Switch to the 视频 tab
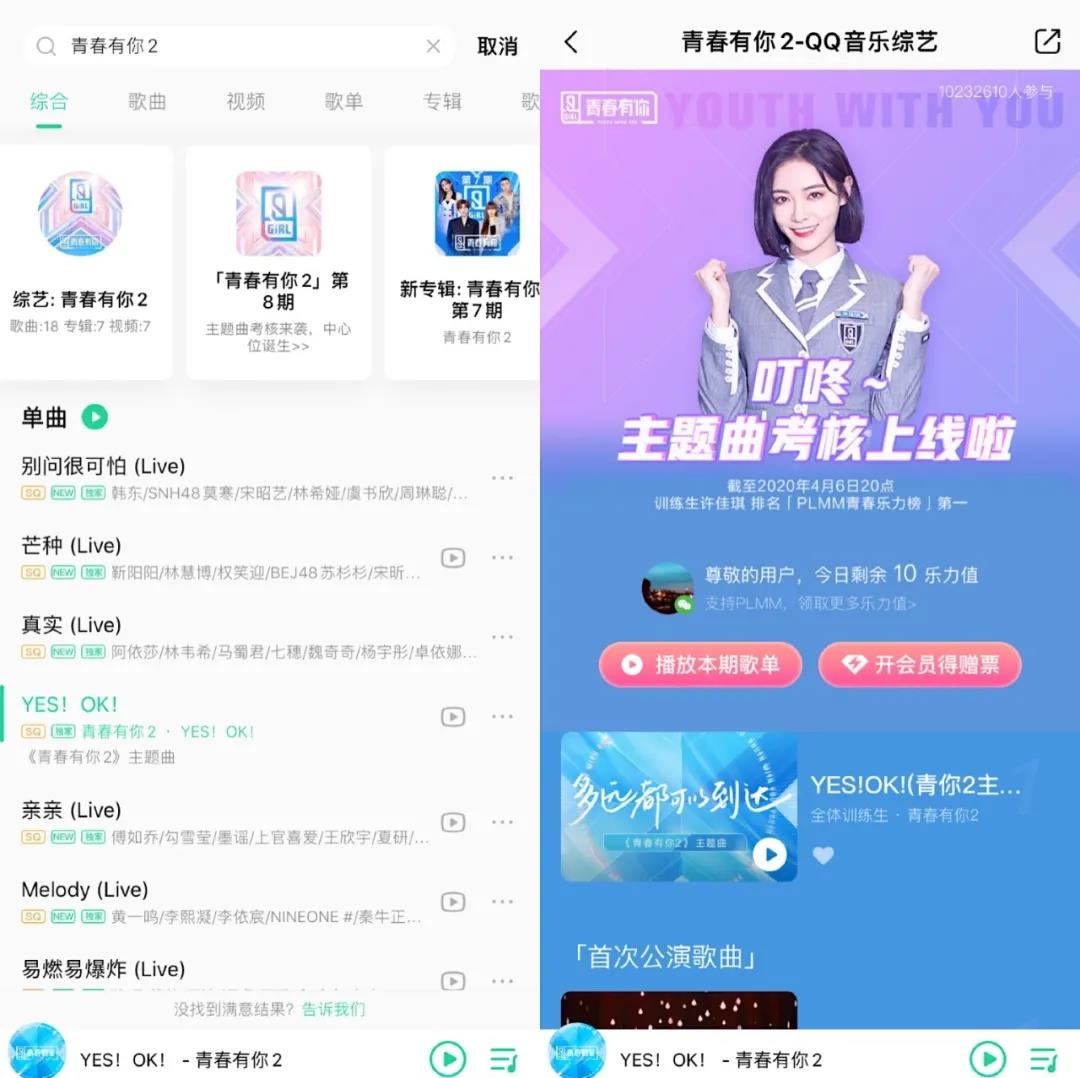This screenshot has width=1080, height=1078. pos(245,101)
